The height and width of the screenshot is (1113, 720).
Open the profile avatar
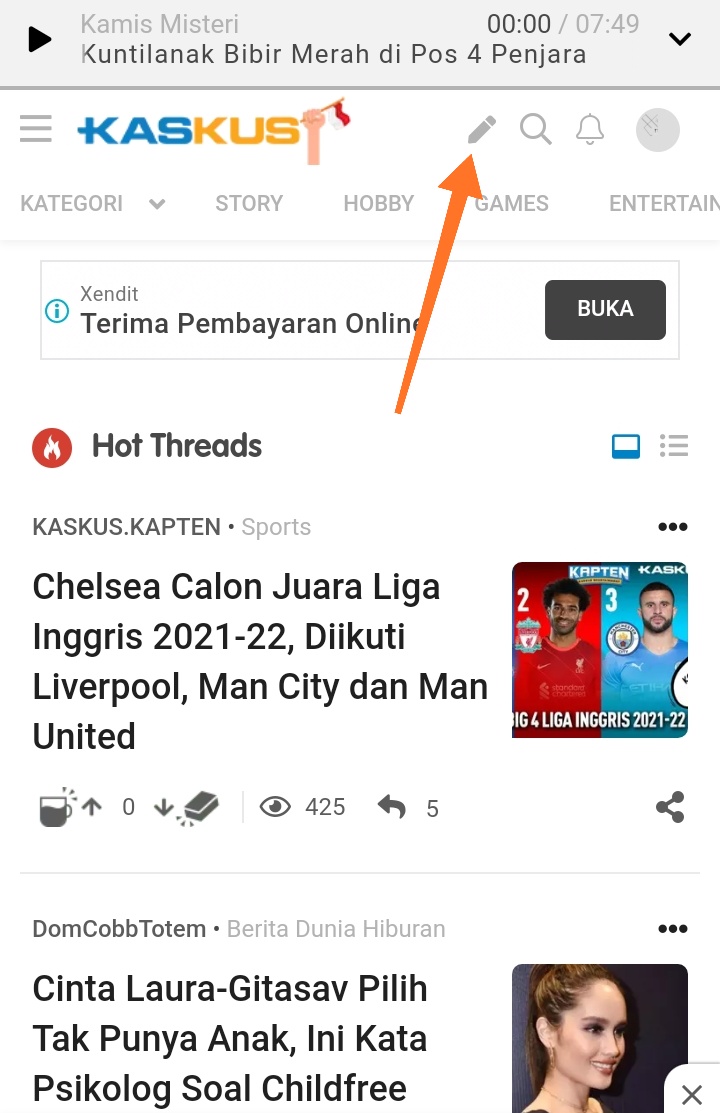tap(658, 130)
